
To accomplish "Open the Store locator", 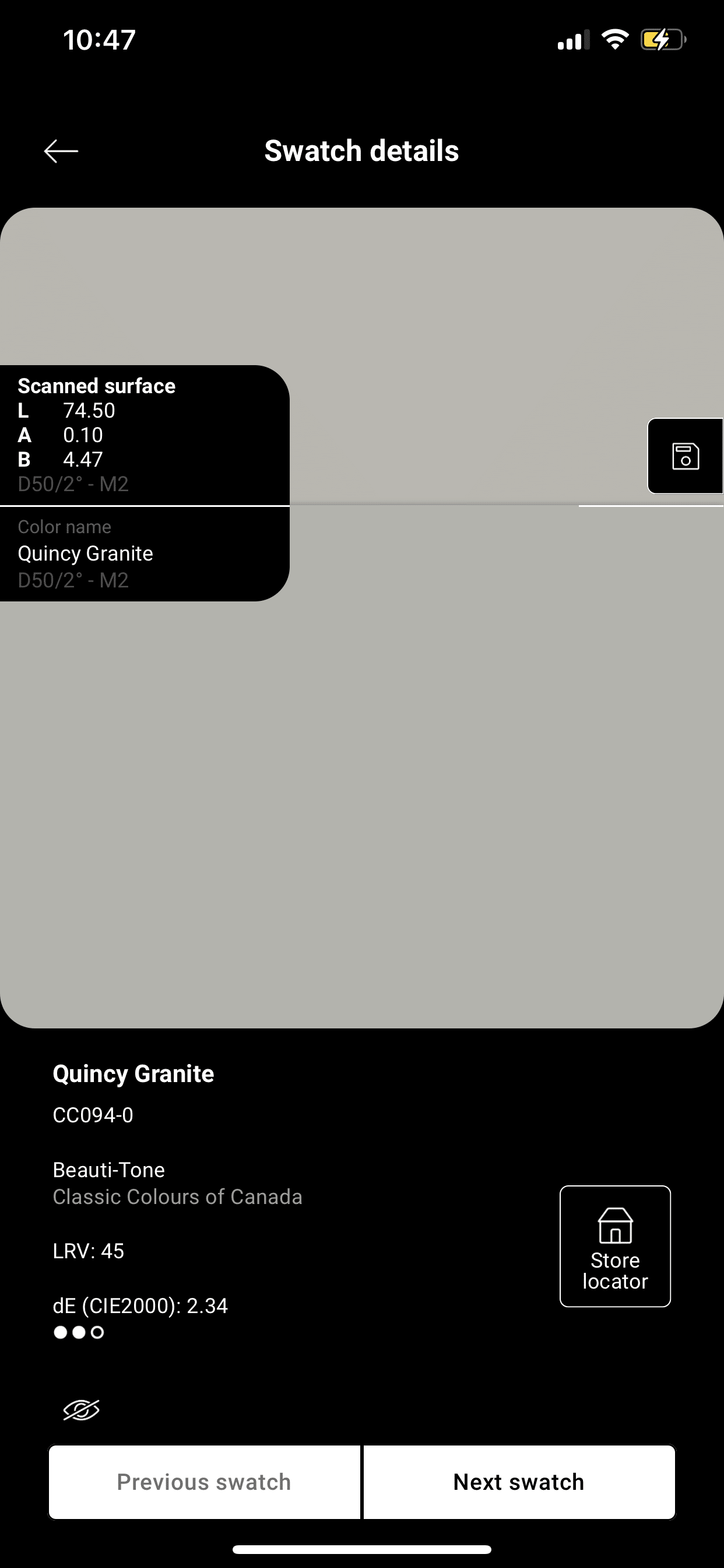I will [x=614, y=1246].
